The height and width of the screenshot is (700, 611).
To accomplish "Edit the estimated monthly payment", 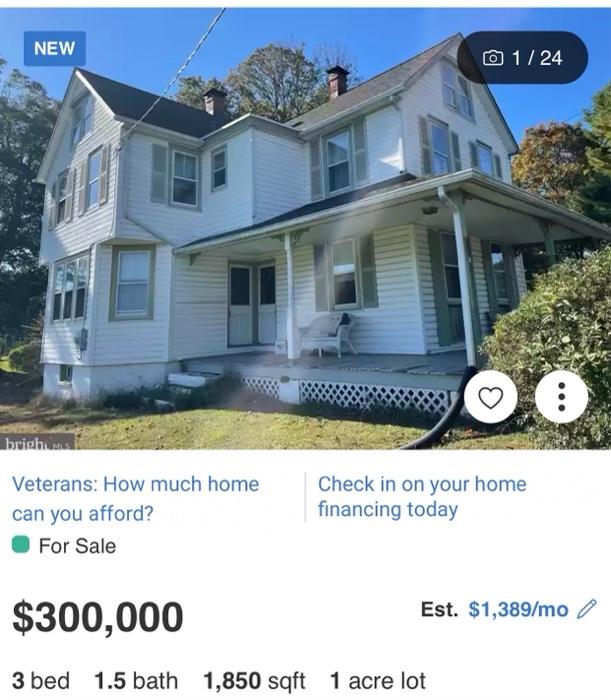I will coord(588,609).
